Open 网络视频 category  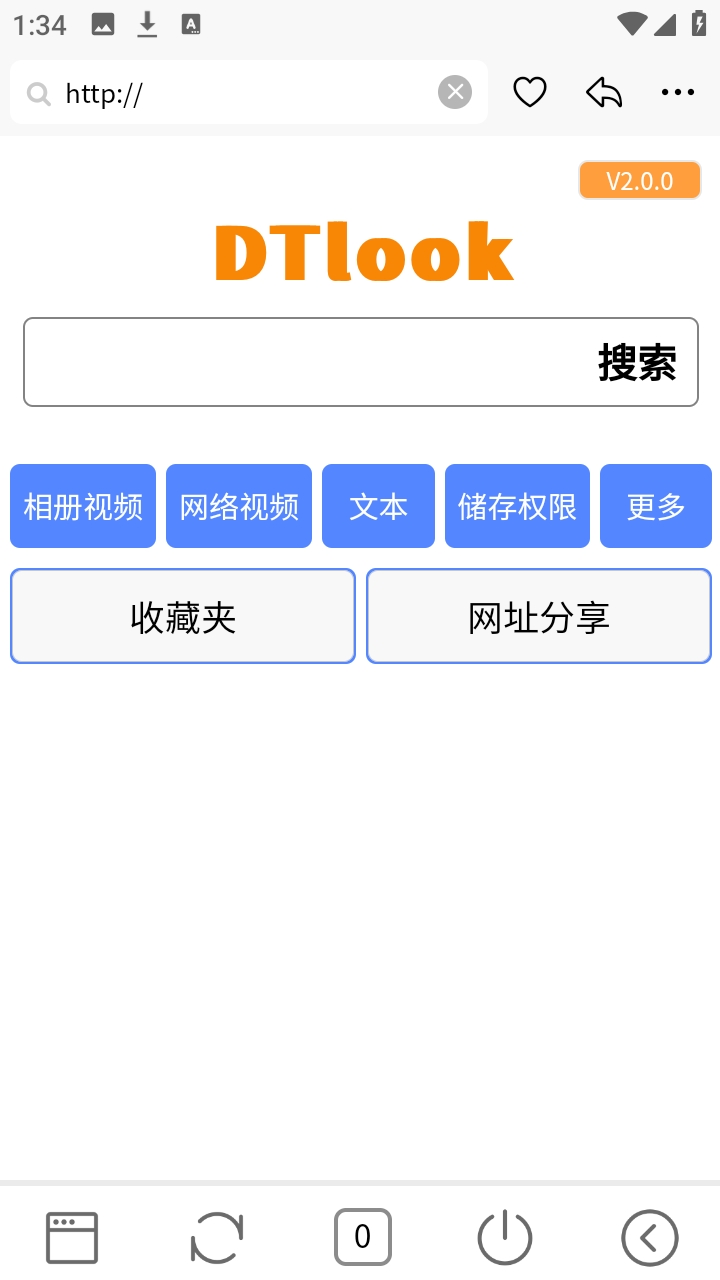238,506
